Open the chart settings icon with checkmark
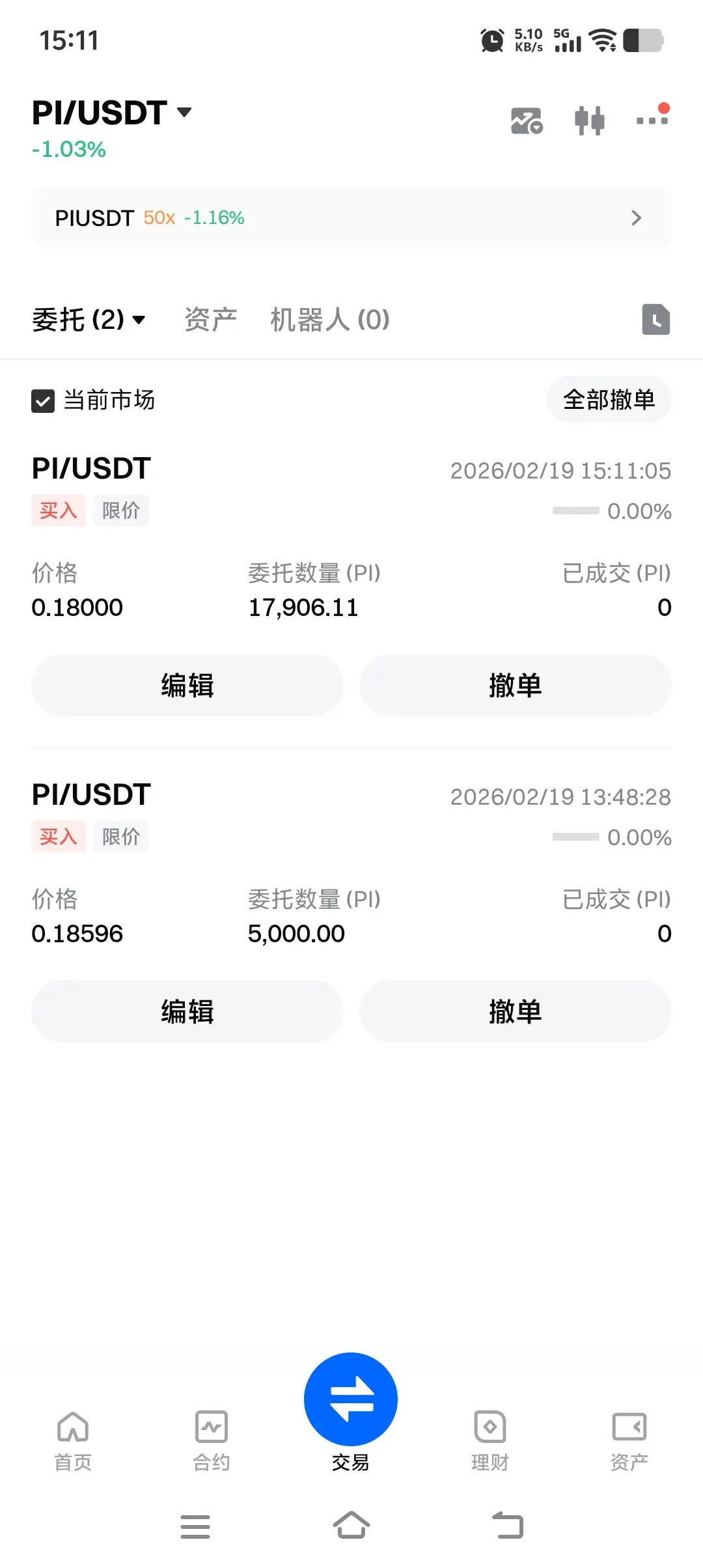The image size is (703, 1568). (526, 120)
